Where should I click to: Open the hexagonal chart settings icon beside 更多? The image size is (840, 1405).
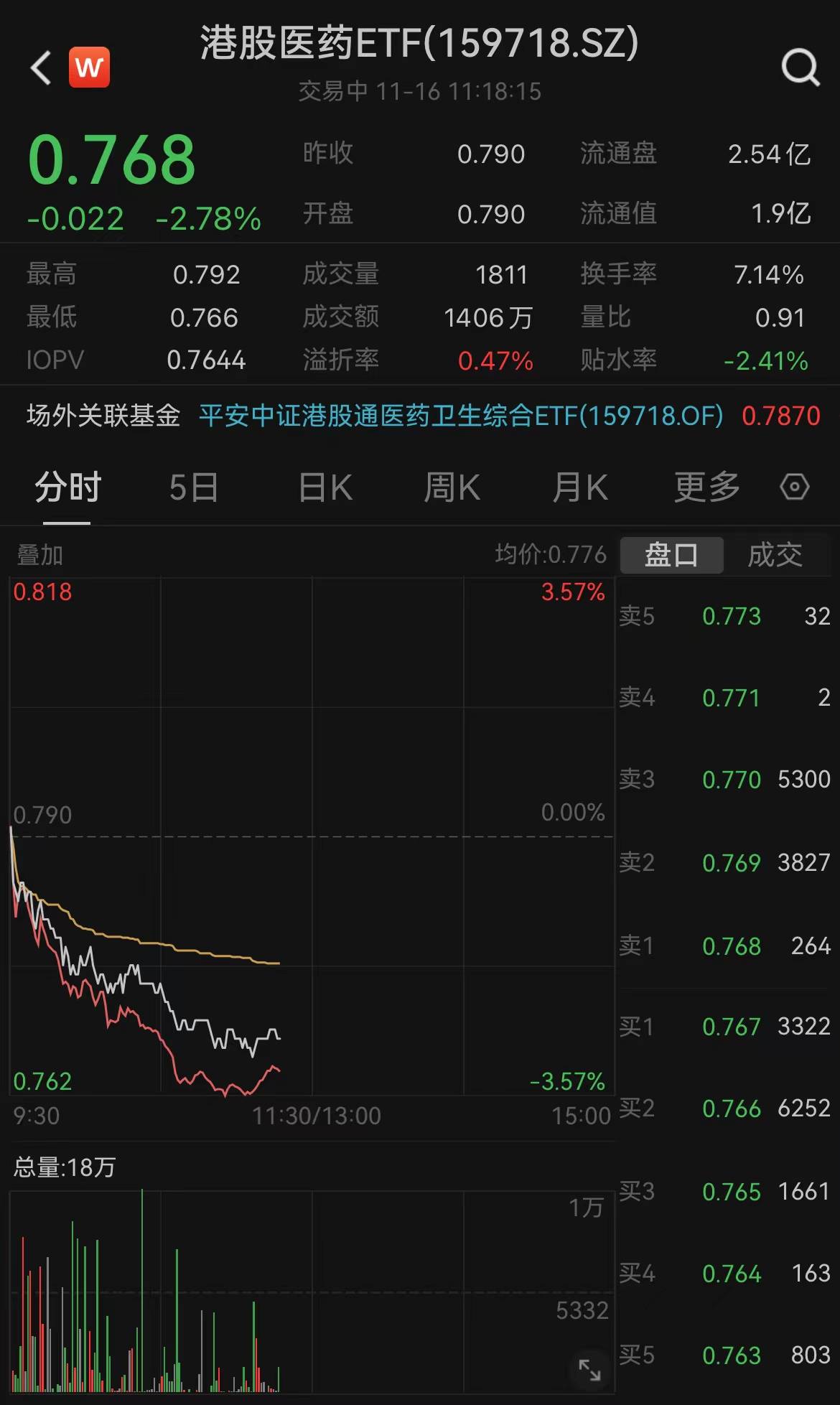click(x=794, y=487)
